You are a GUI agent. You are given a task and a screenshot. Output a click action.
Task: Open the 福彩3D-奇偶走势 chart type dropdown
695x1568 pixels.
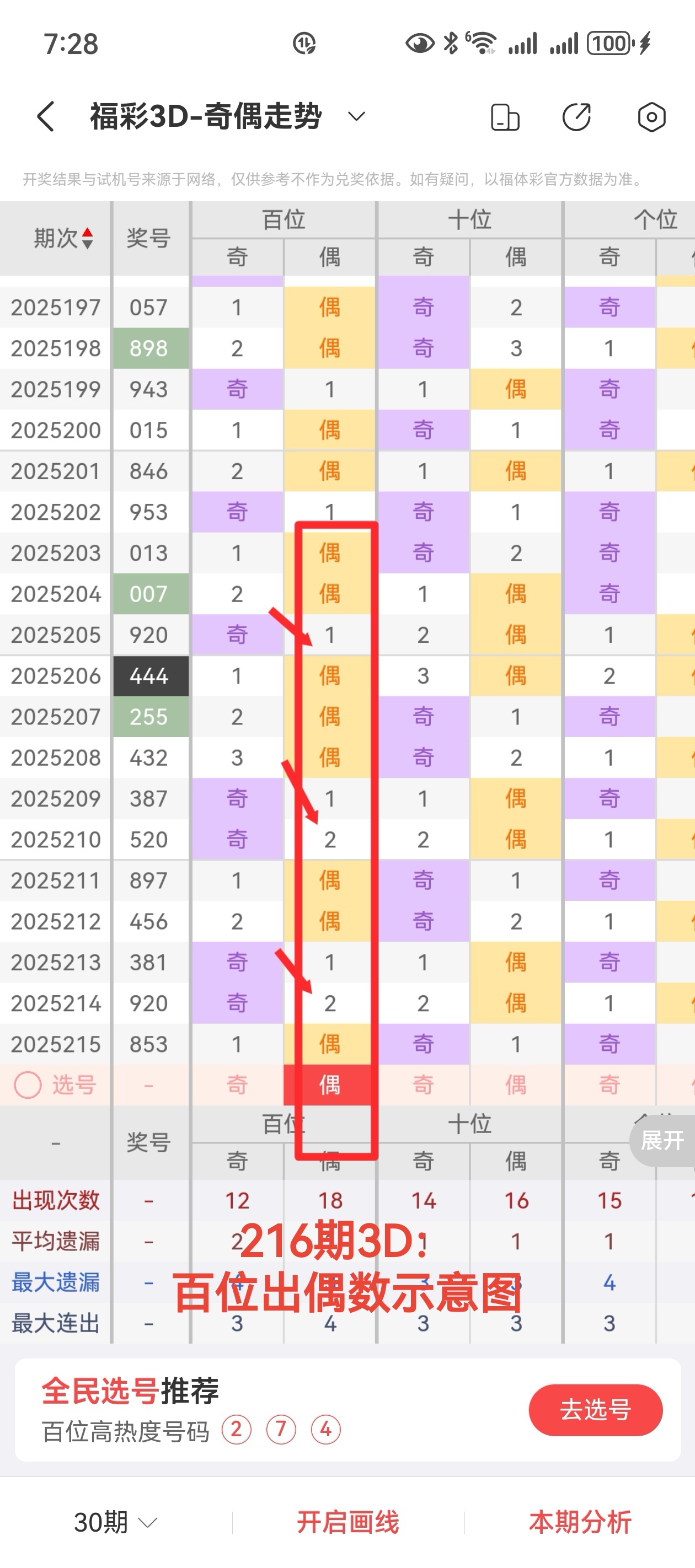pyautogui.click(x=356, y=116)
